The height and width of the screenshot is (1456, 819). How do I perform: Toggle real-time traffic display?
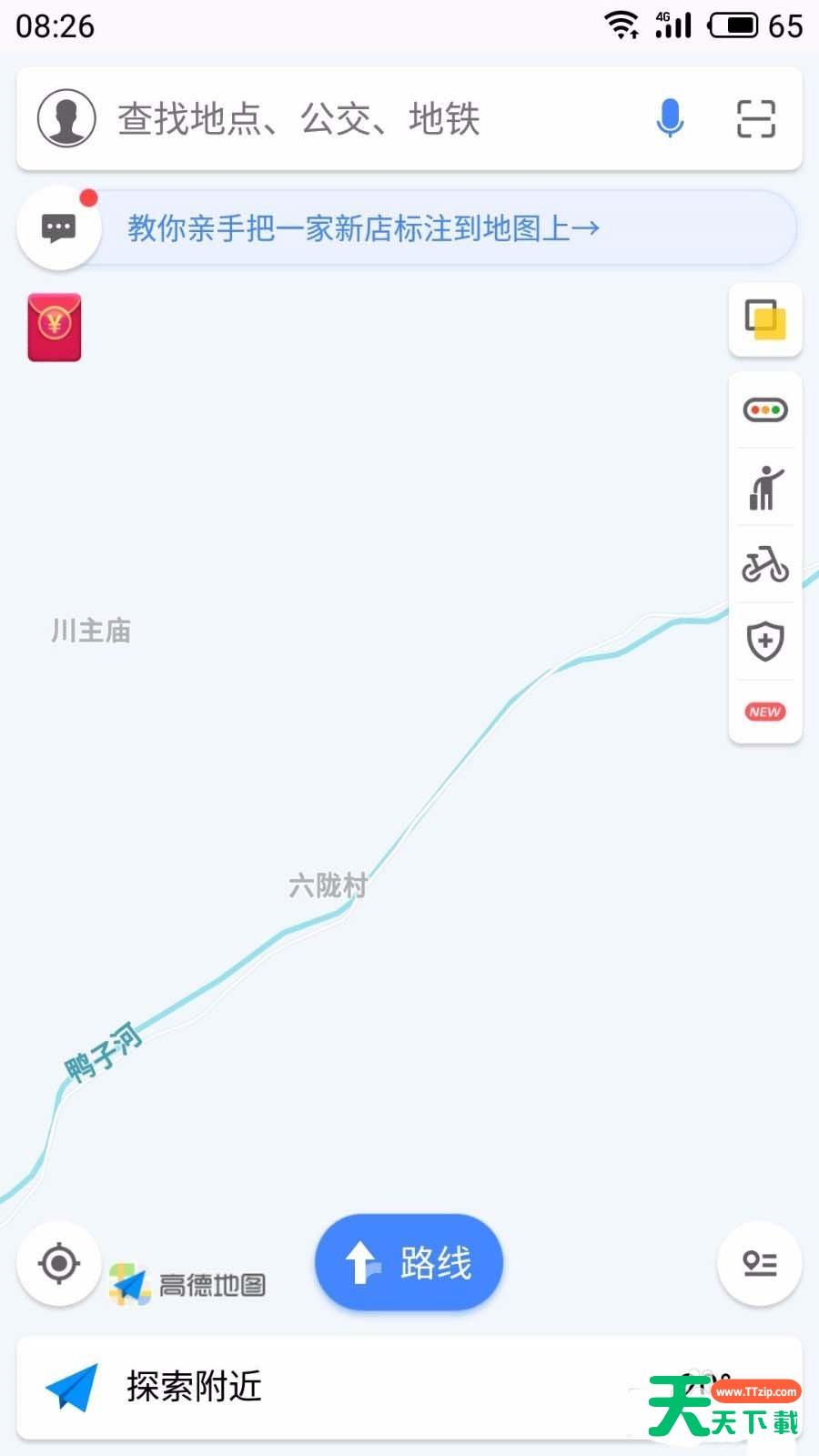pos(764,410)
